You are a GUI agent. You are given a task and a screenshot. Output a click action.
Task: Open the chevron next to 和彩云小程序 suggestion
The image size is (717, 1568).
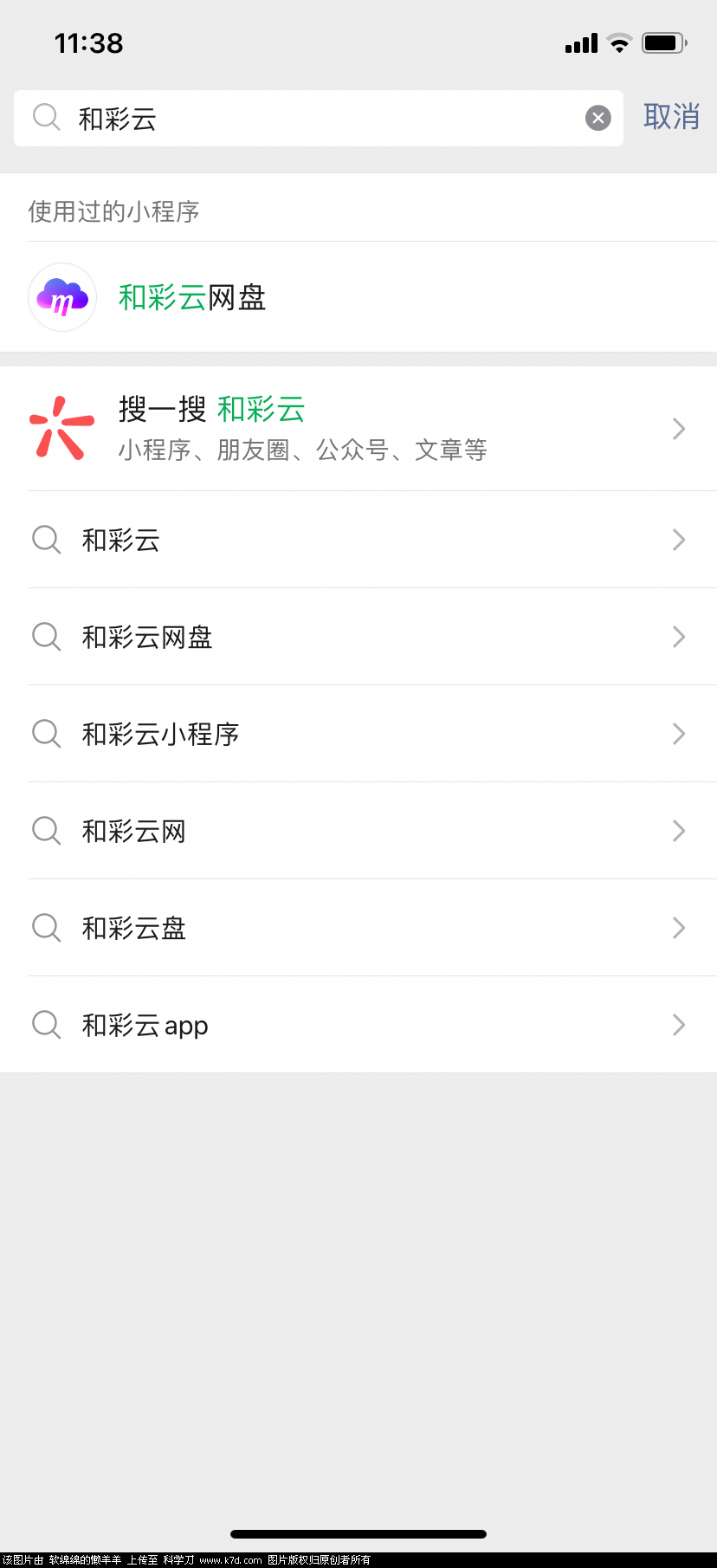679,734
